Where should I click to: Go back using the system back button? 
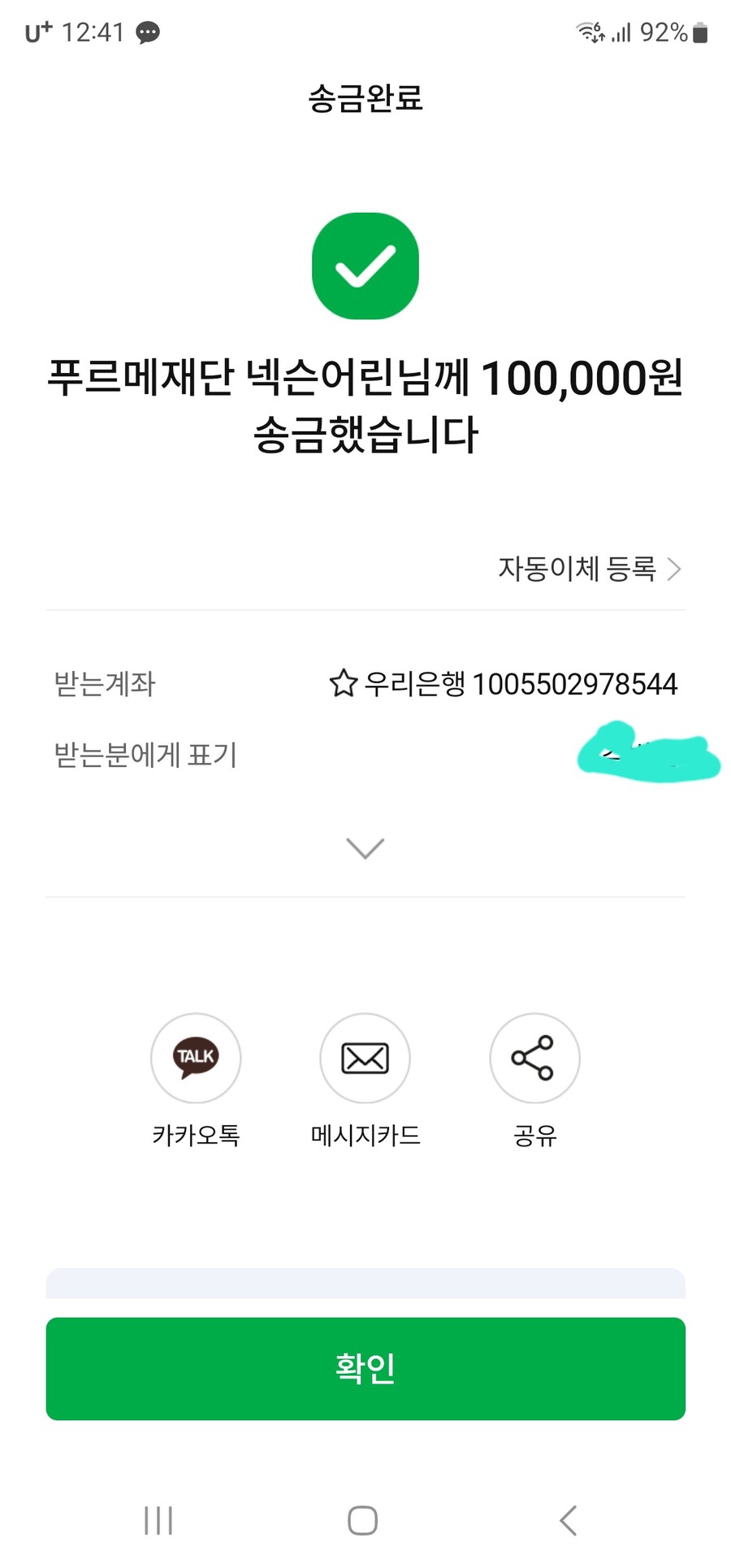coord(569,1520)
